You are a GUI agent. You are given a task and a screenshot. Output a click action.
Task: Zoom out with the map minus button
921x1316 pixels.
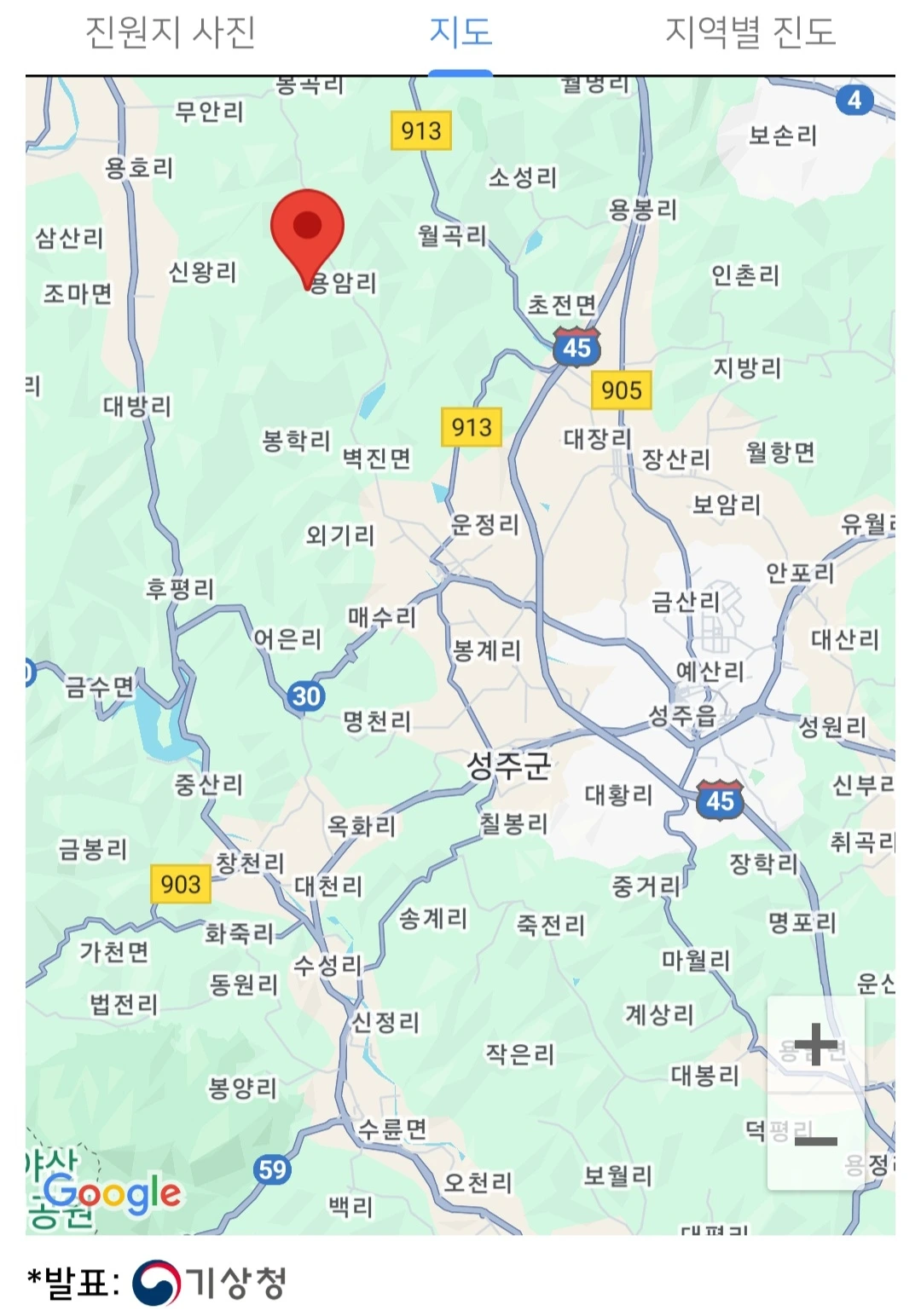815,1141
